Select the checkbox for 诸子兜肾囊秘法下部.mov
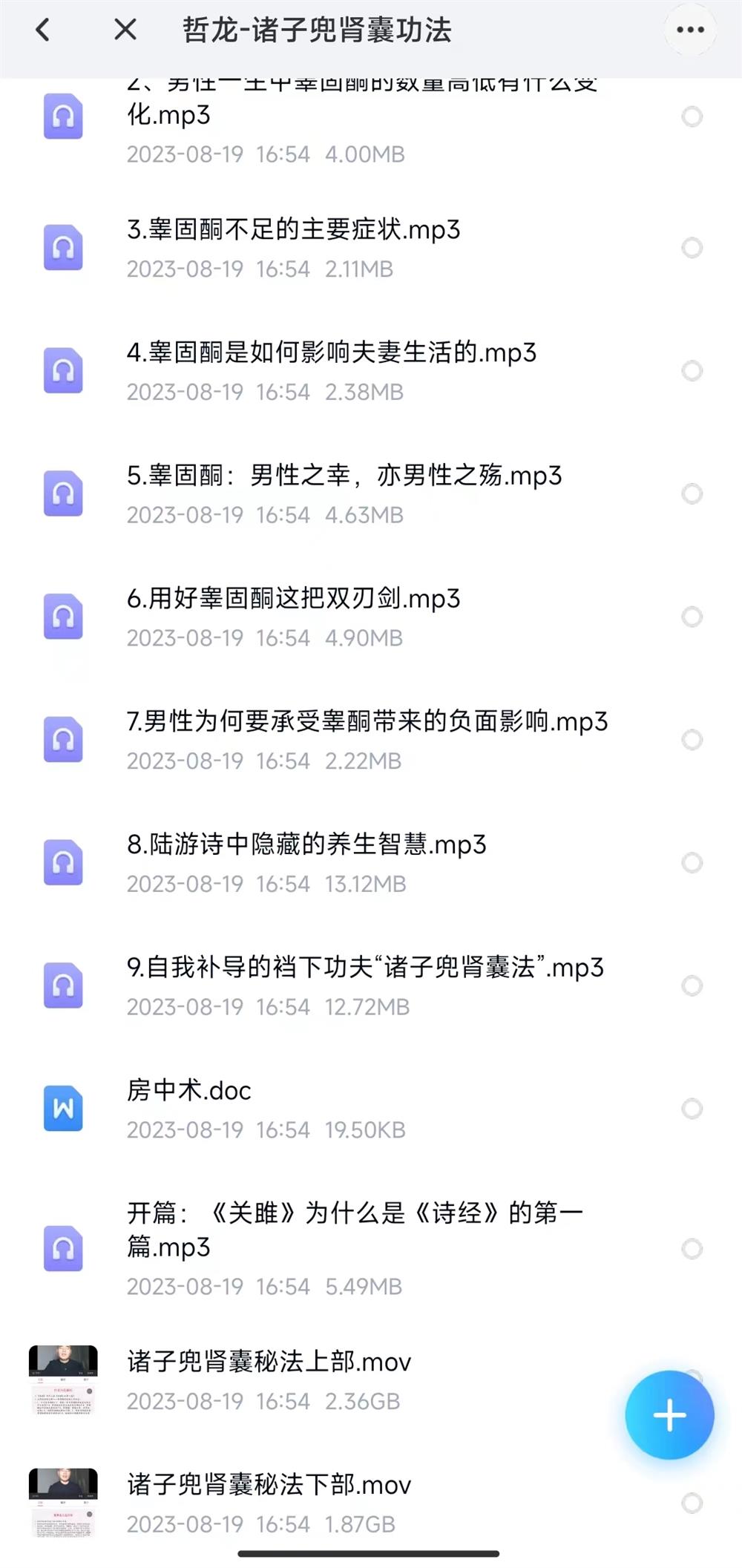This screenshot has width=742, height=1568. tap(692, 1503)
